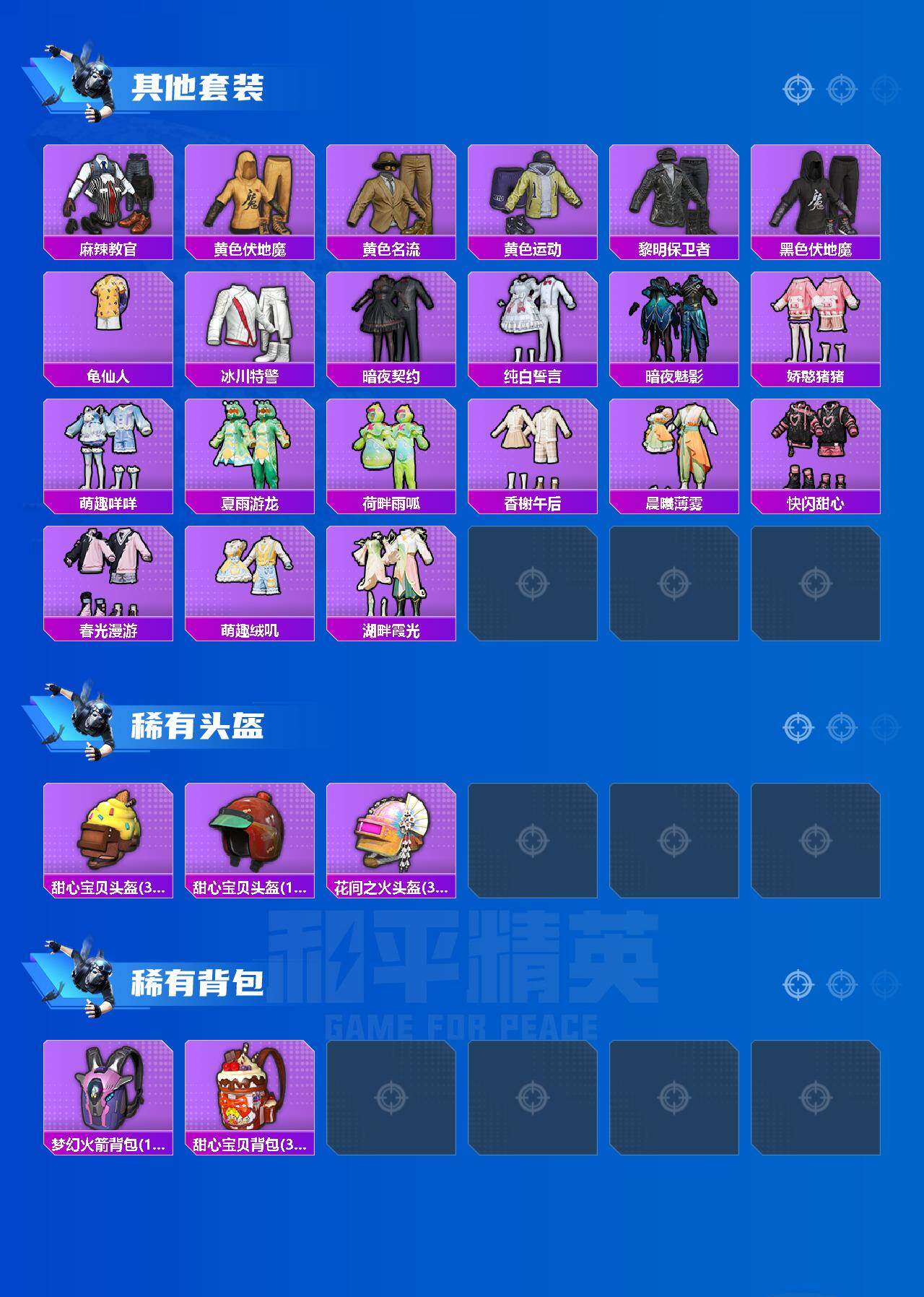View the 暗夜魅影 armor set
924x1297 pixels.
pos(674,321)
